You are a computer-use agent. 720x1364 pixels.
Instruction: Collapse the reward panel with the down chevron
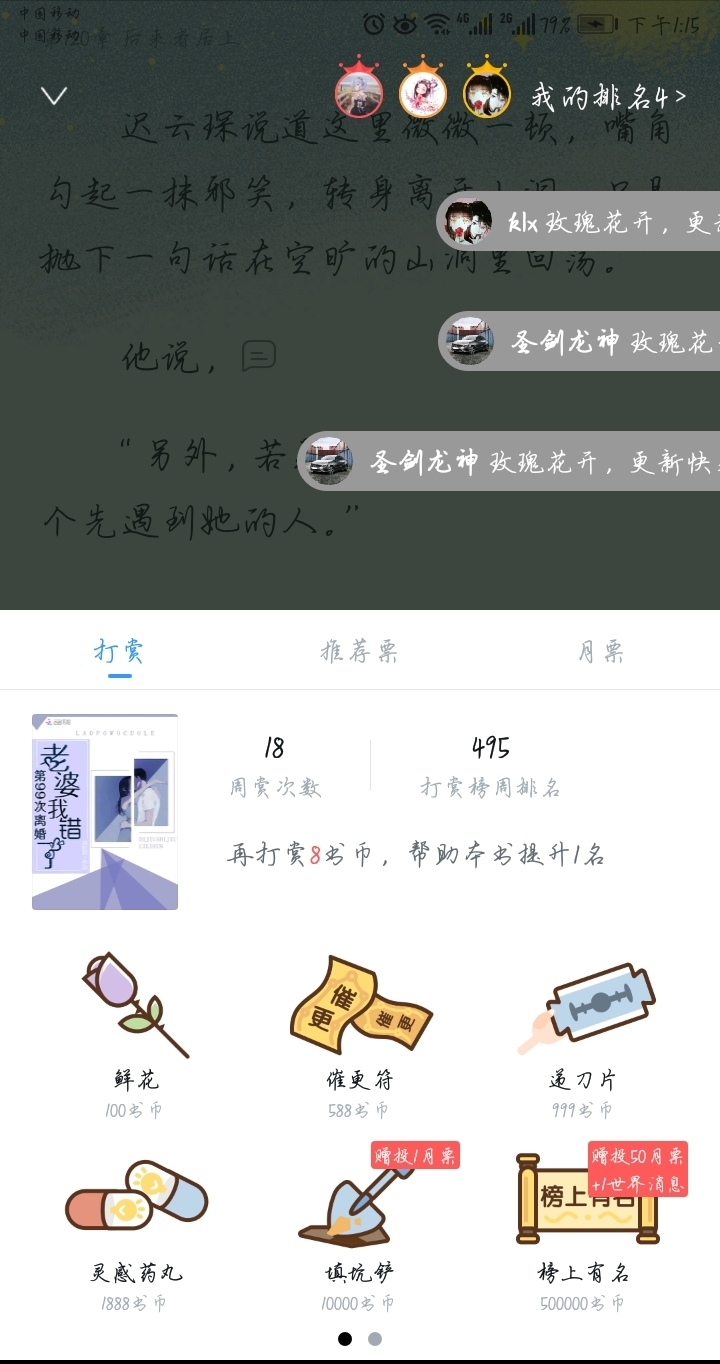[x=54, y=96]
